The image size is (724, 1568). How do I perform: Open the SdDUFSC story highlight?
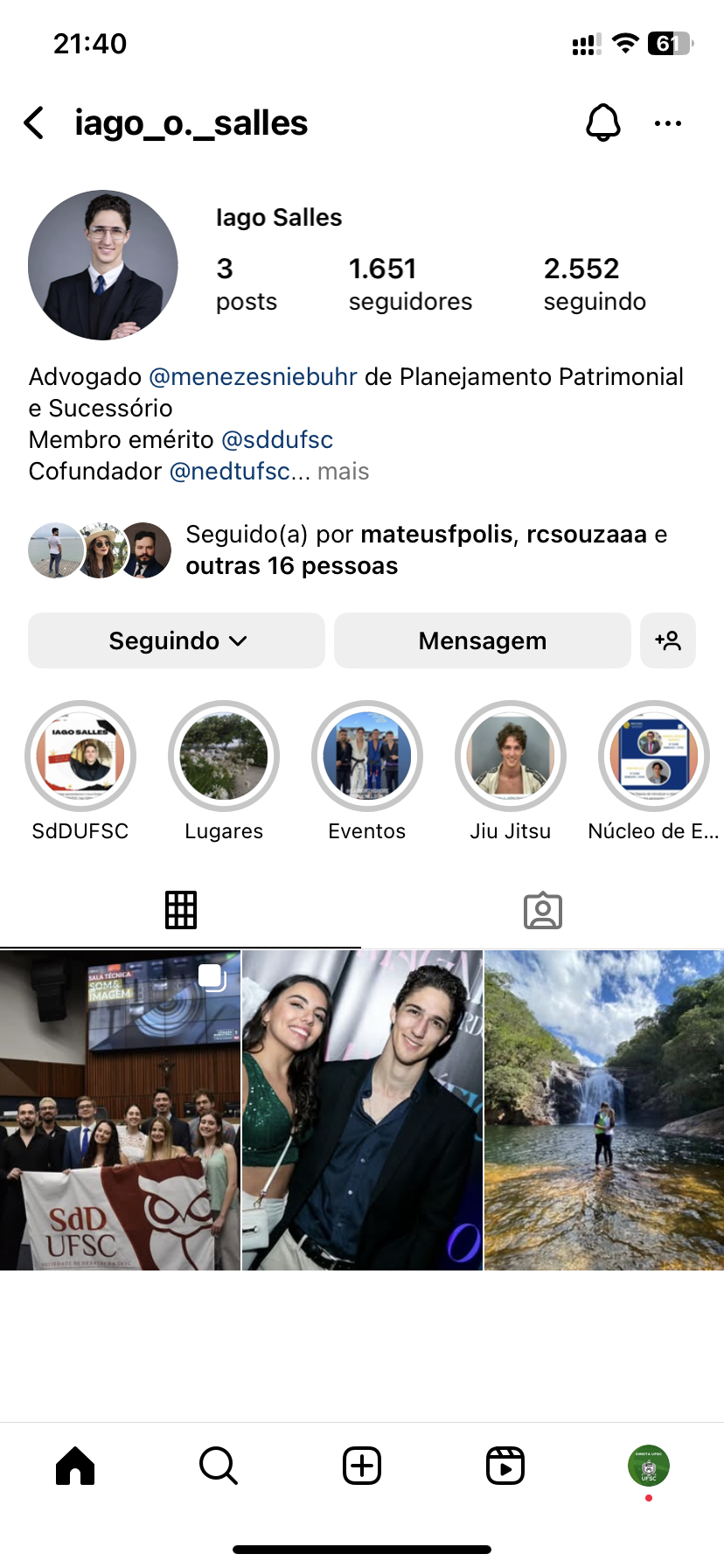(80, 756)
